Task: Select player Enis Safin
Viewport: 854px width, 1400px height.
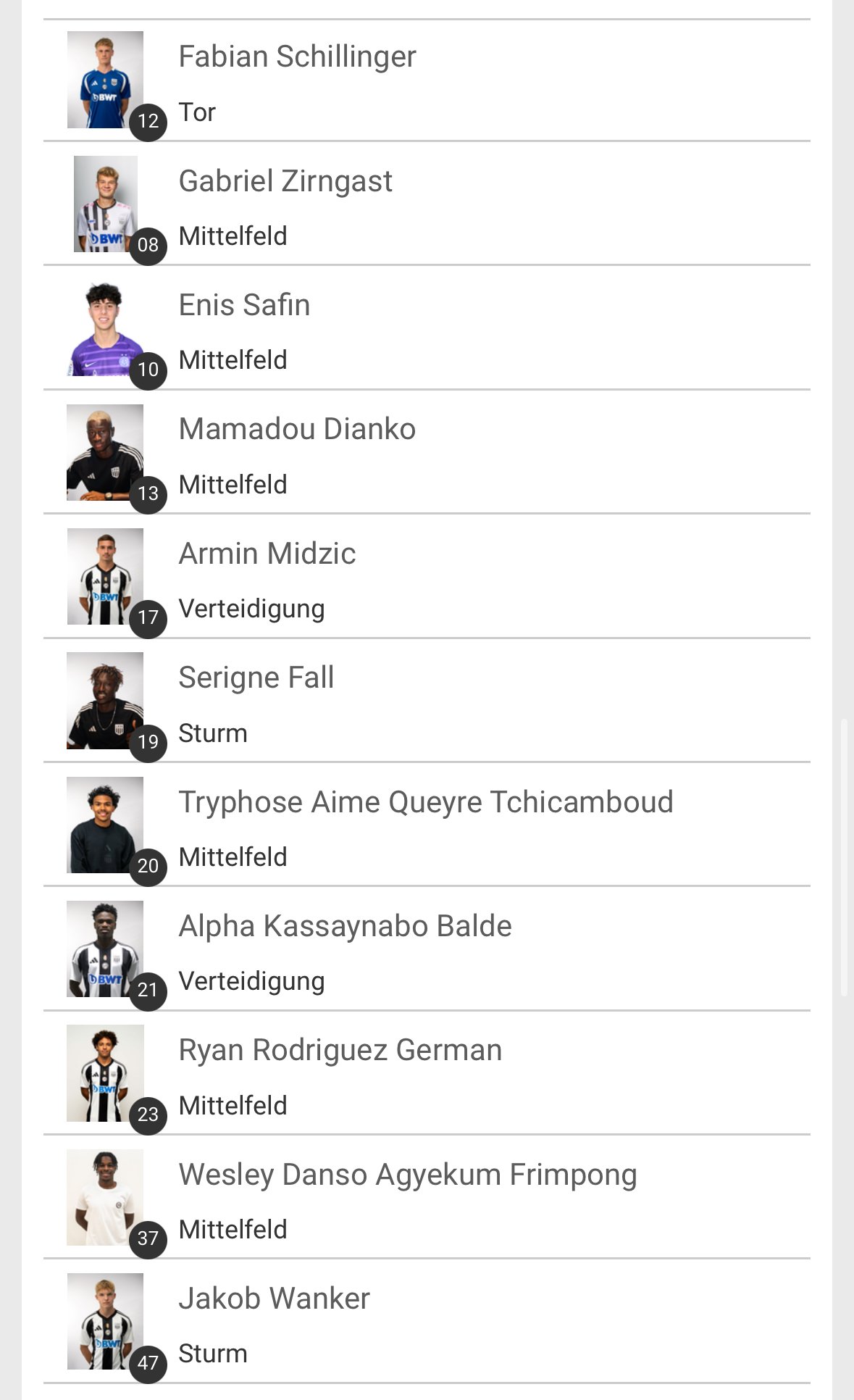Action: [x=427, y=328]
